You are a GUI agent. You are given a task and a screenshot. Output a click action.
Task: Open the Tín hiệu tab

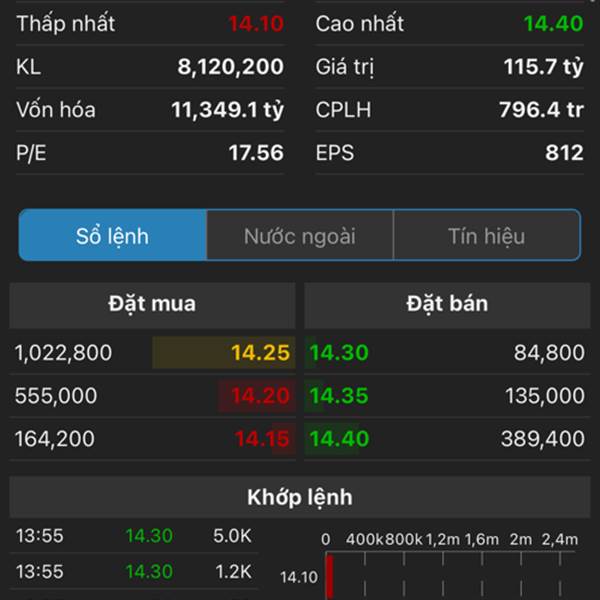pos(486,236)
